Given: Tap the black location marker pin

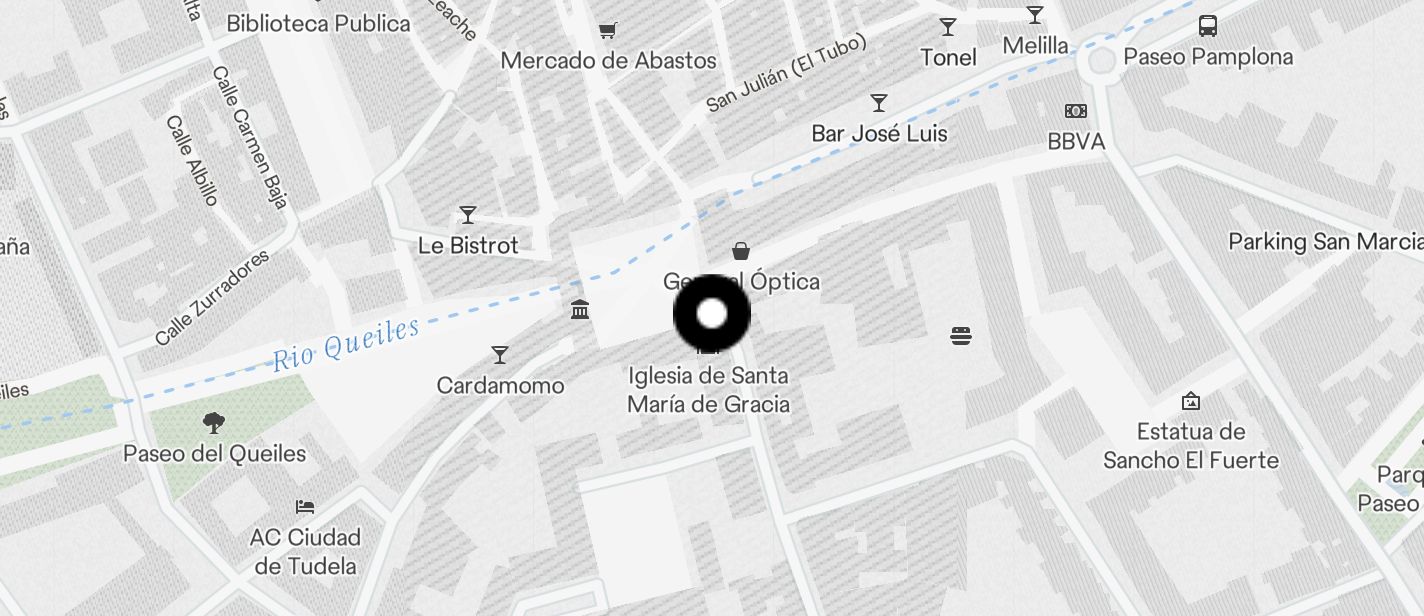Looking at the screenshot, I should click(711, 314).
